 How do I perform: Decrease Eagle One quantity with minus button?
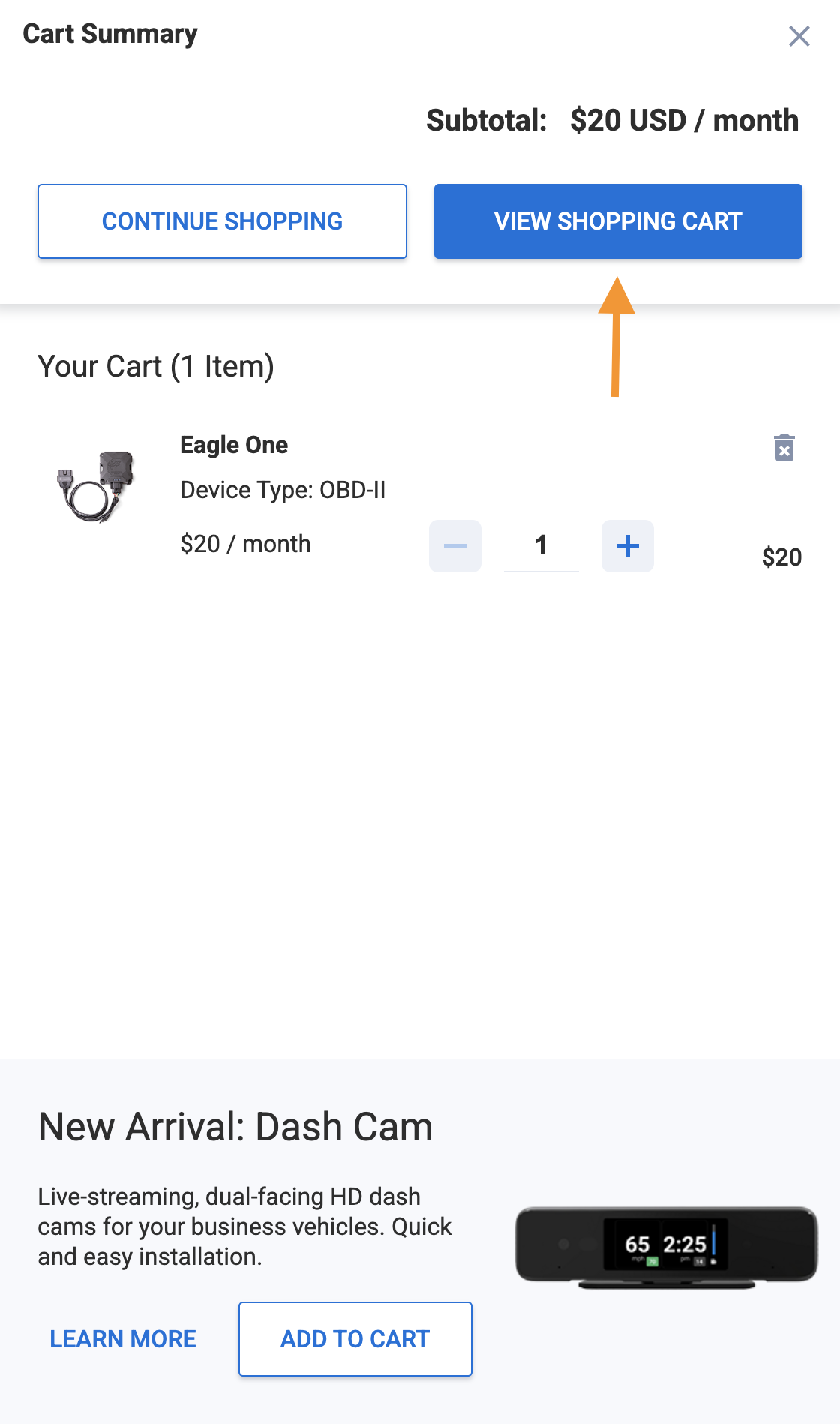[x=454, y=546]
